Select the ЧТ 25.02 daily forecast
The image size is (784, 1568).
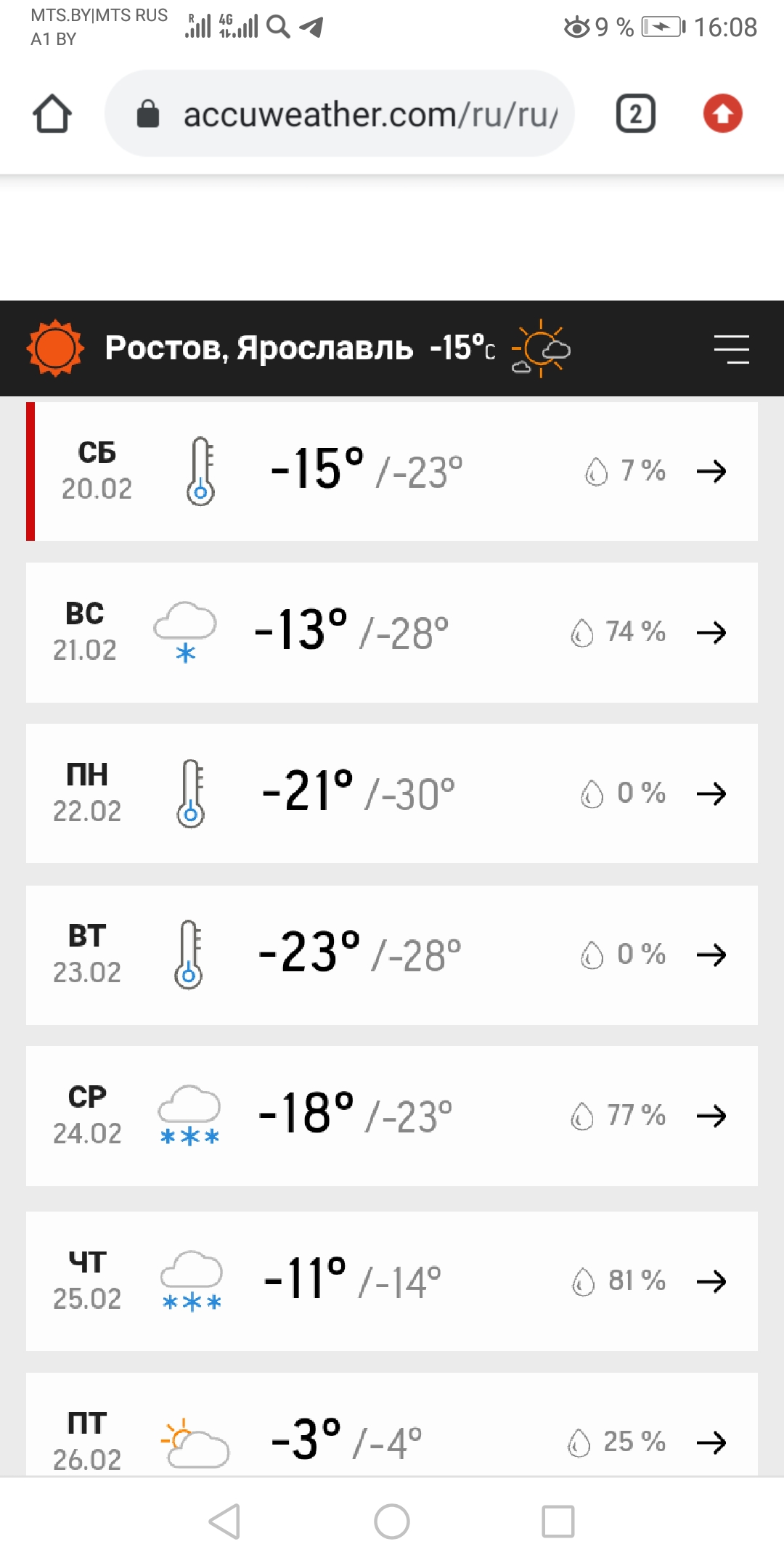pyautogui.click(x=392, y=1281)
